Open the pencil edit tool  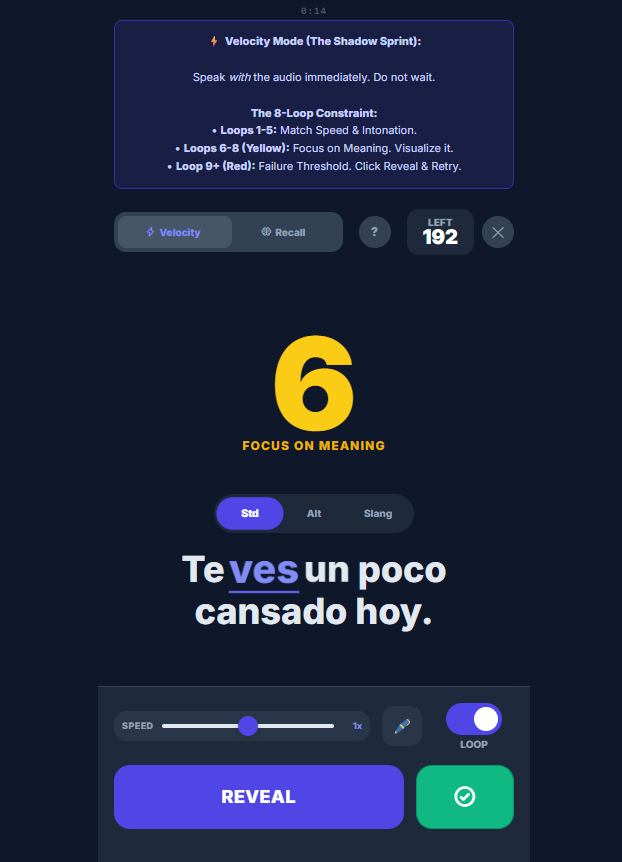click(402, 726)
